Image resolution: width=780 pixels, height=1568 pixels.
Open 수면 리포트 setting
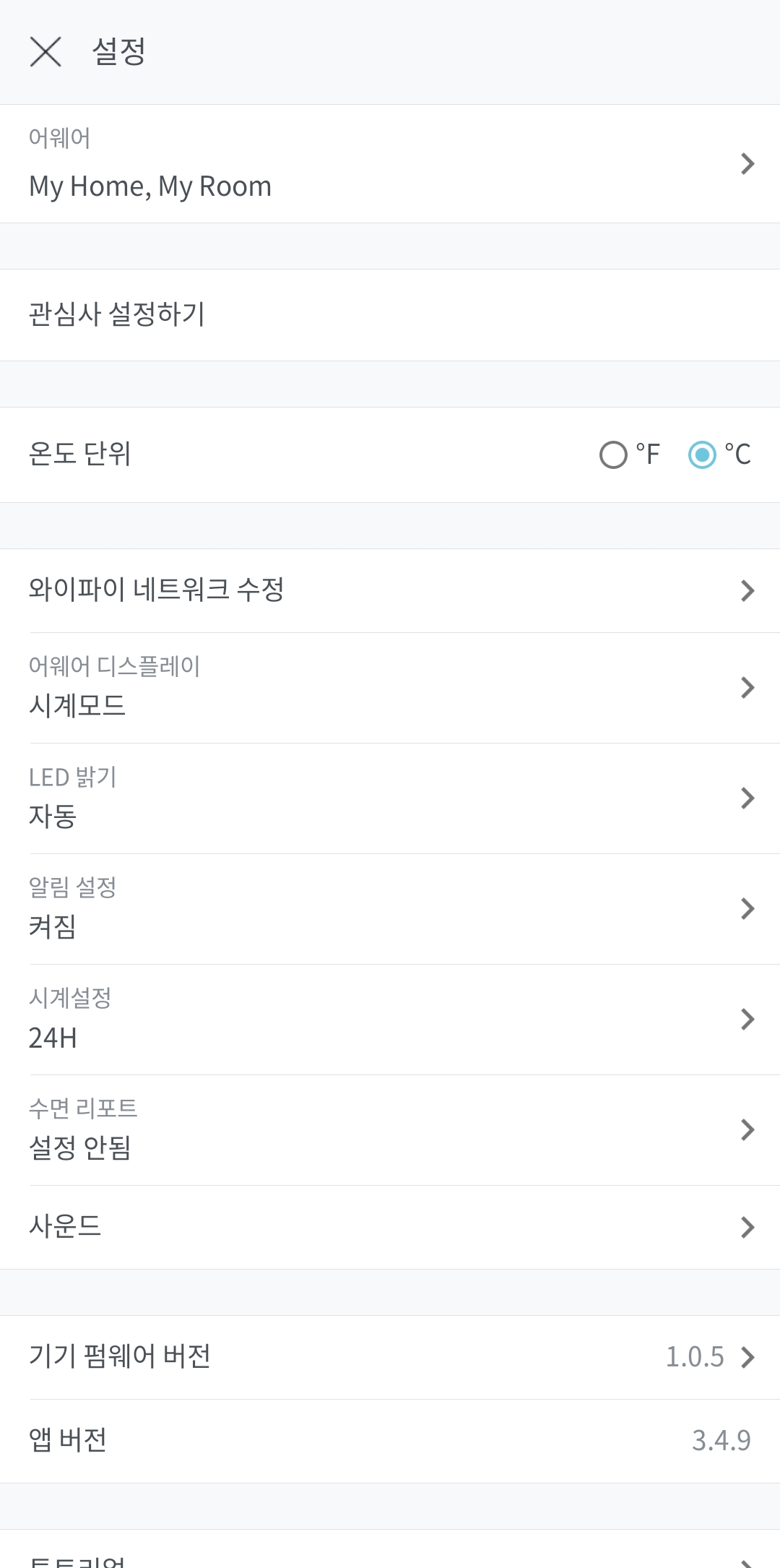pyautogui.click(x=390, y=1130)
